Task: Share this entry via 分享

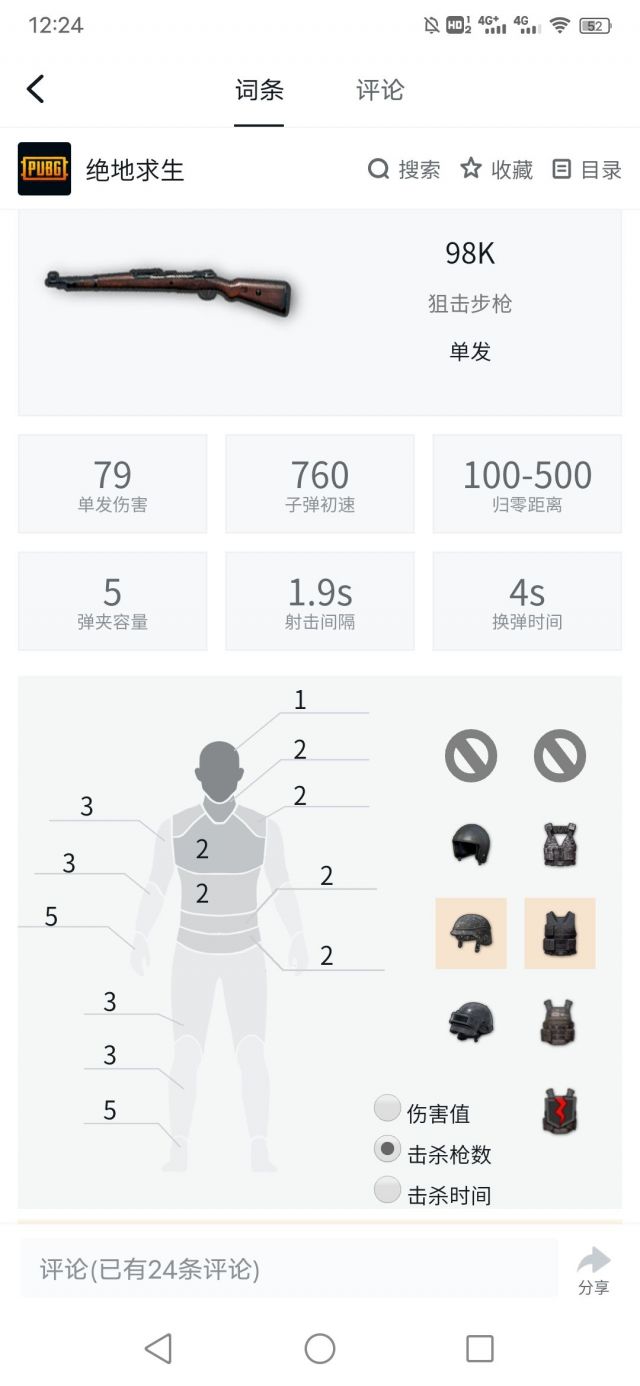Action: point(594,1270)
